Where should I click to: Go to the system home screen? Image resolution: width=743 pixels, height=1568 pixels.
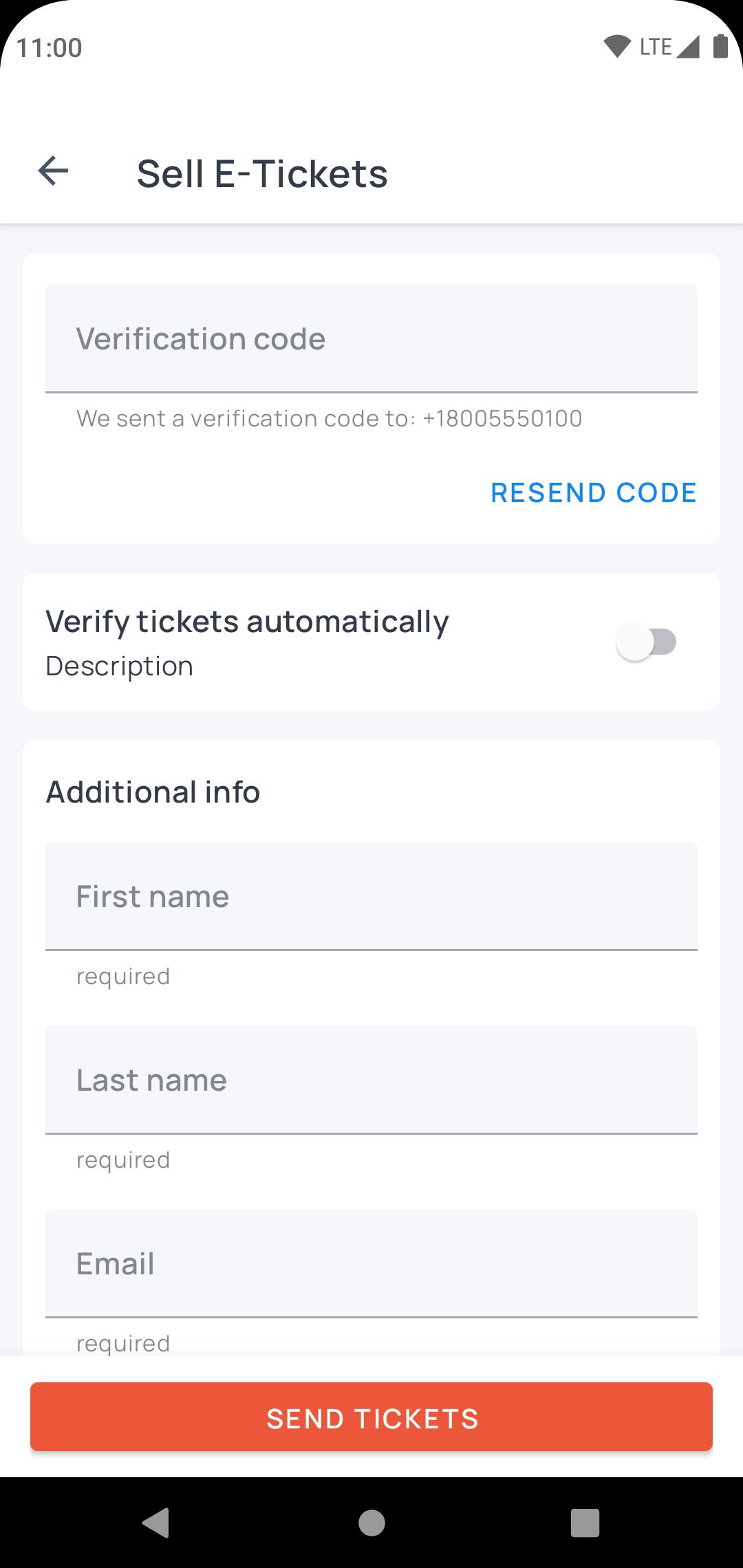click(371, 1523)
